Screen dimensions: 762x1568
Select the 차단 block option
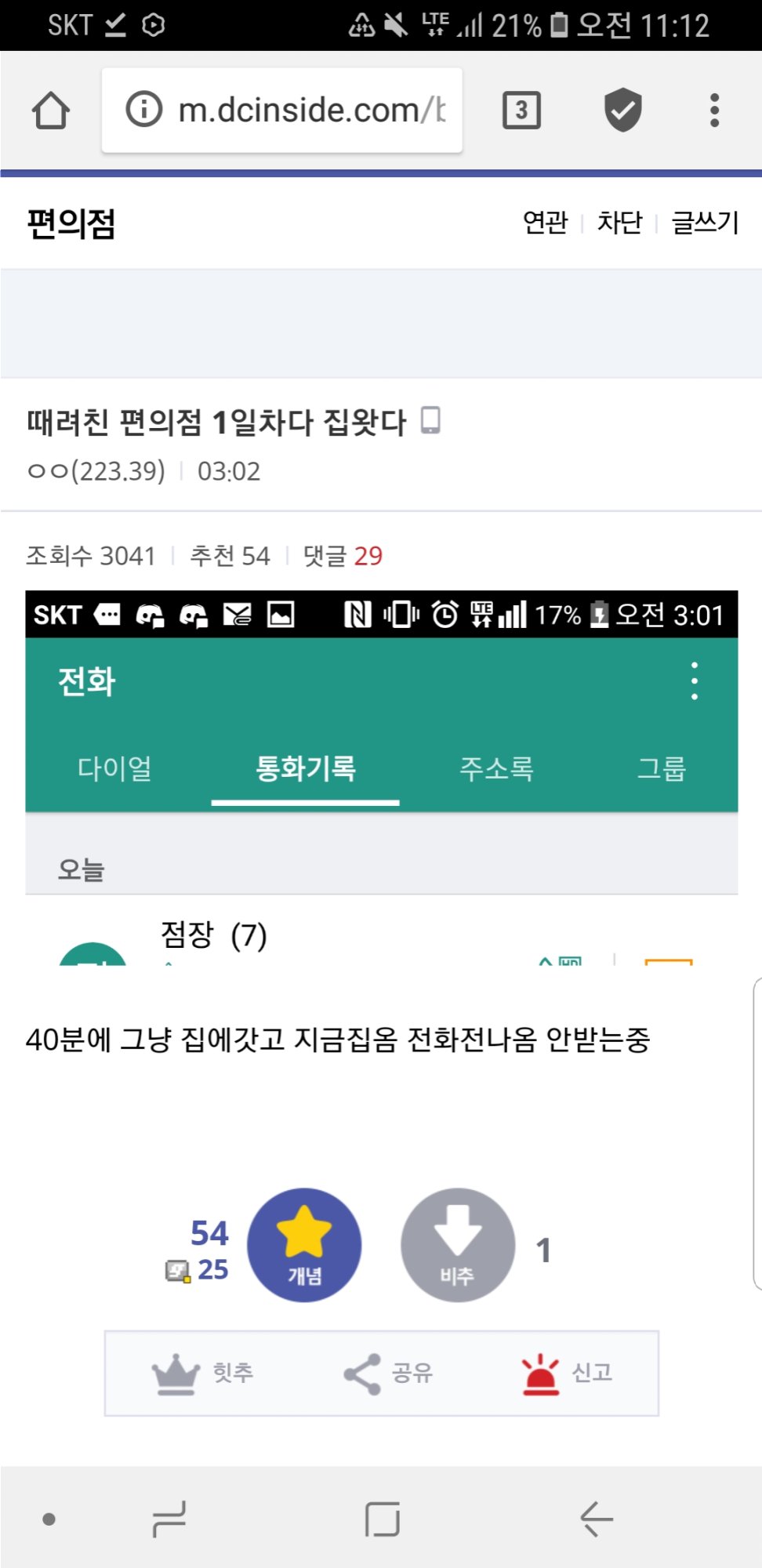pyautogui.click(x=619, y=223)
